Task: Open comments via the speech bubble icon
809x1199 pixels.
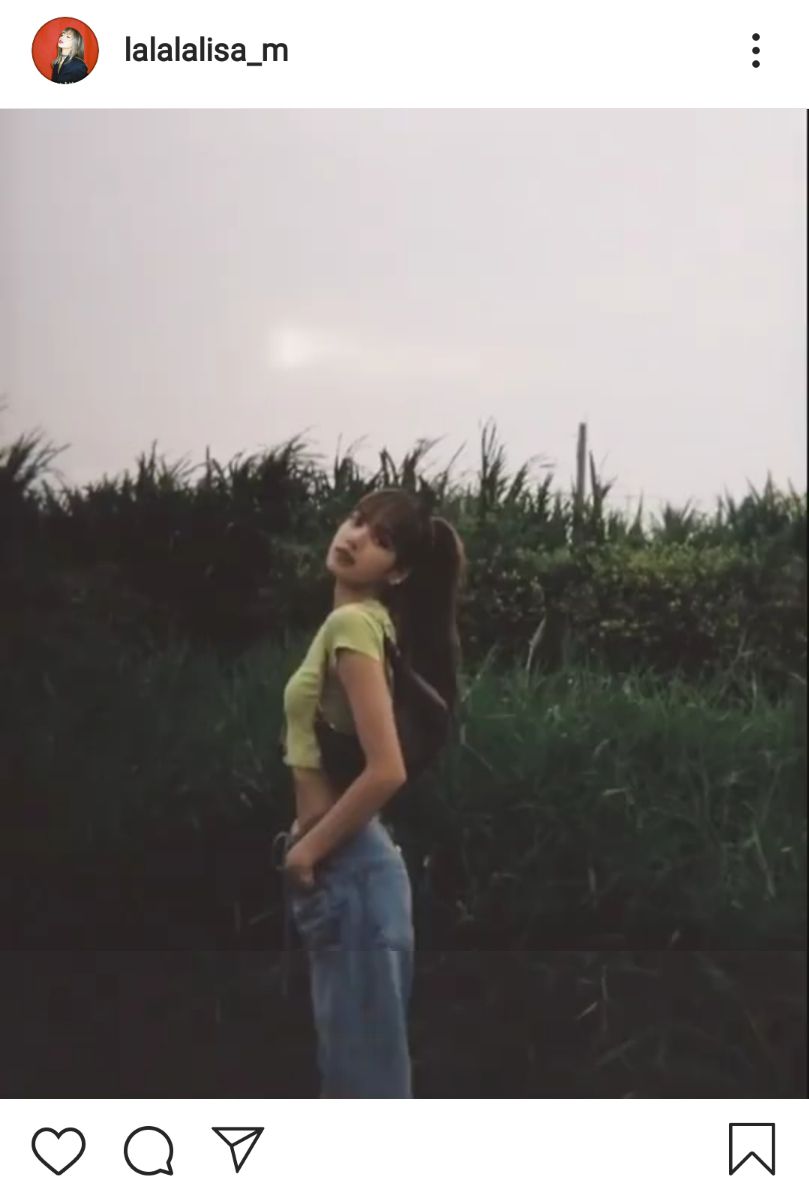Action: [148, 1150]
